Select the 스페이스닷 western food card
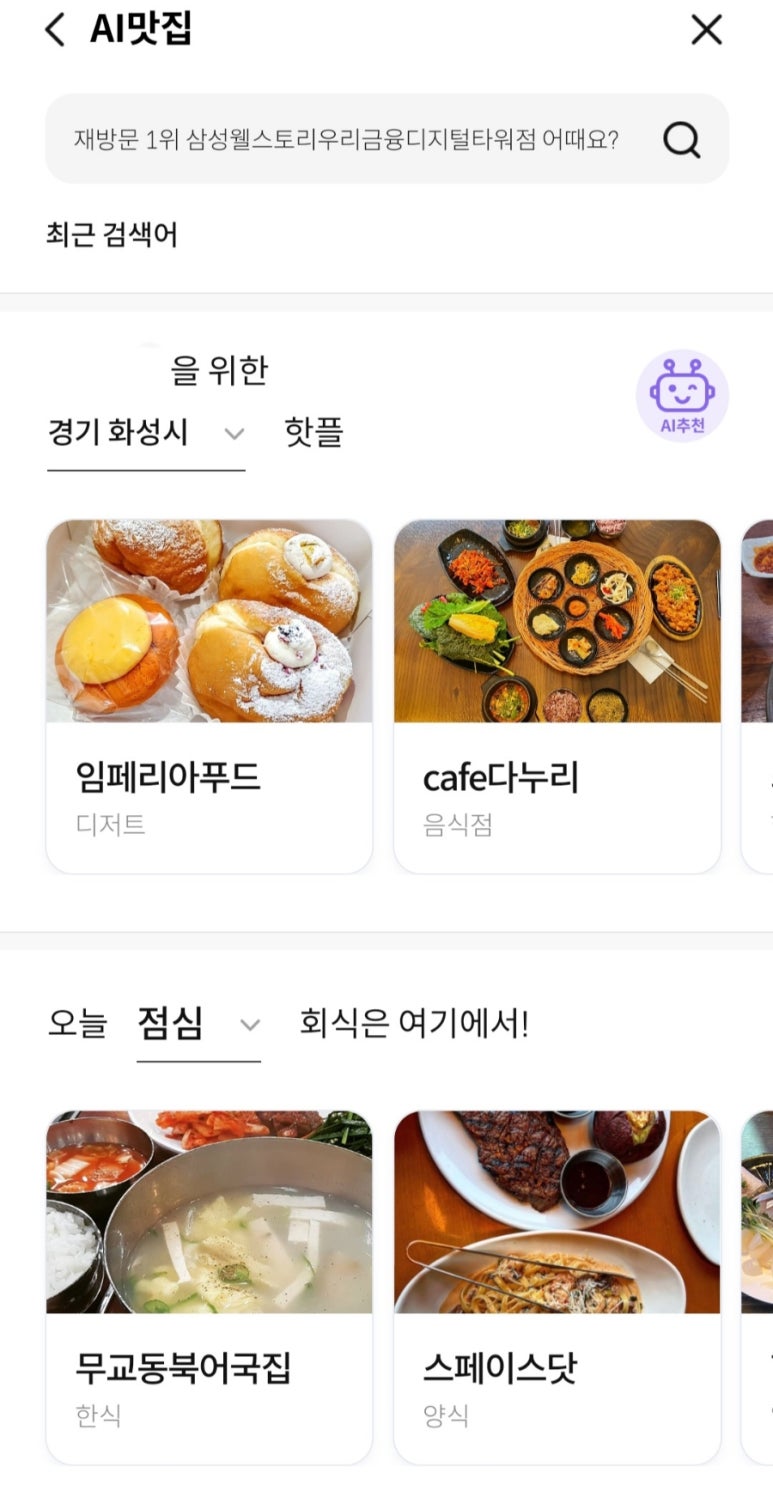 557,1287
